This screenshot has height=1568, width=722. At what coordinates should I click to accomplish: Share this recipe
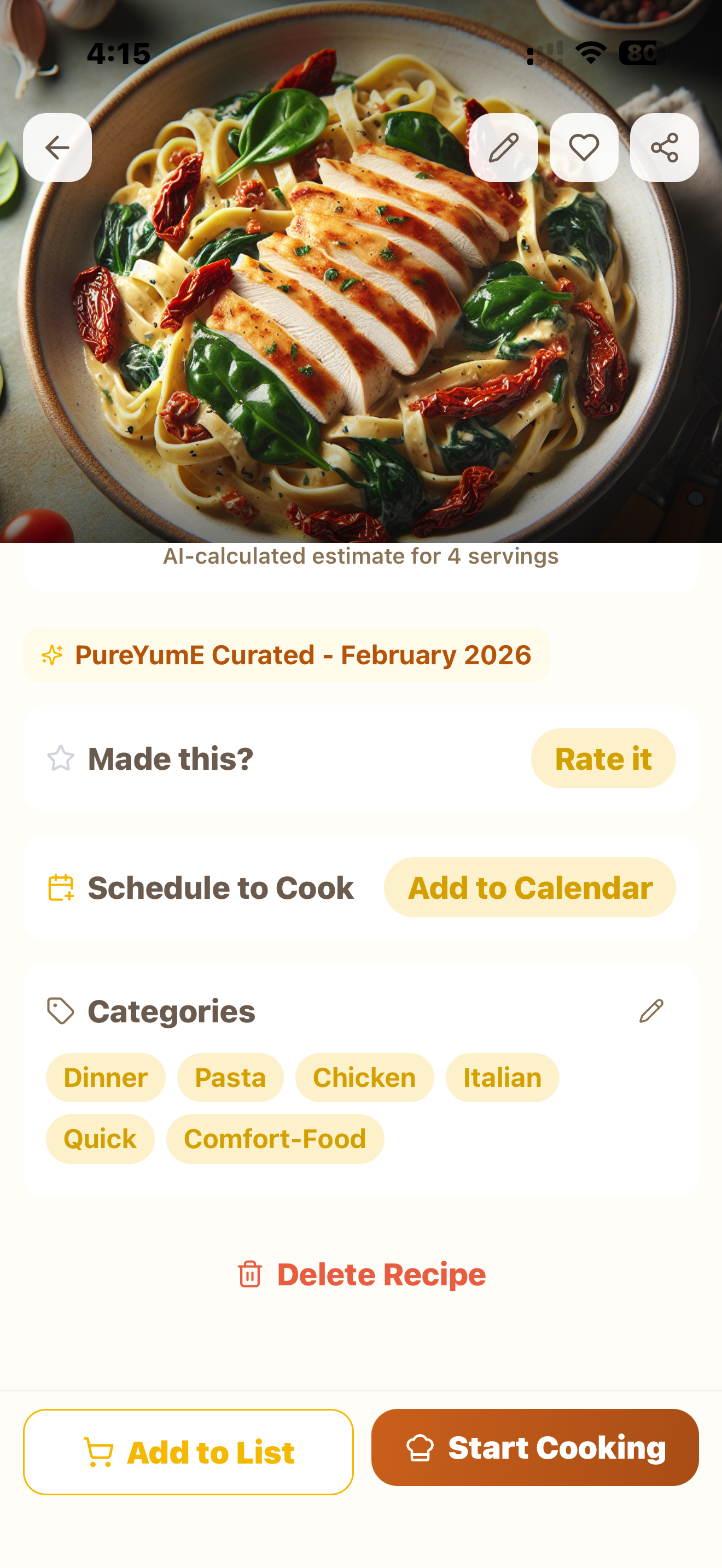tap(663, 148)
